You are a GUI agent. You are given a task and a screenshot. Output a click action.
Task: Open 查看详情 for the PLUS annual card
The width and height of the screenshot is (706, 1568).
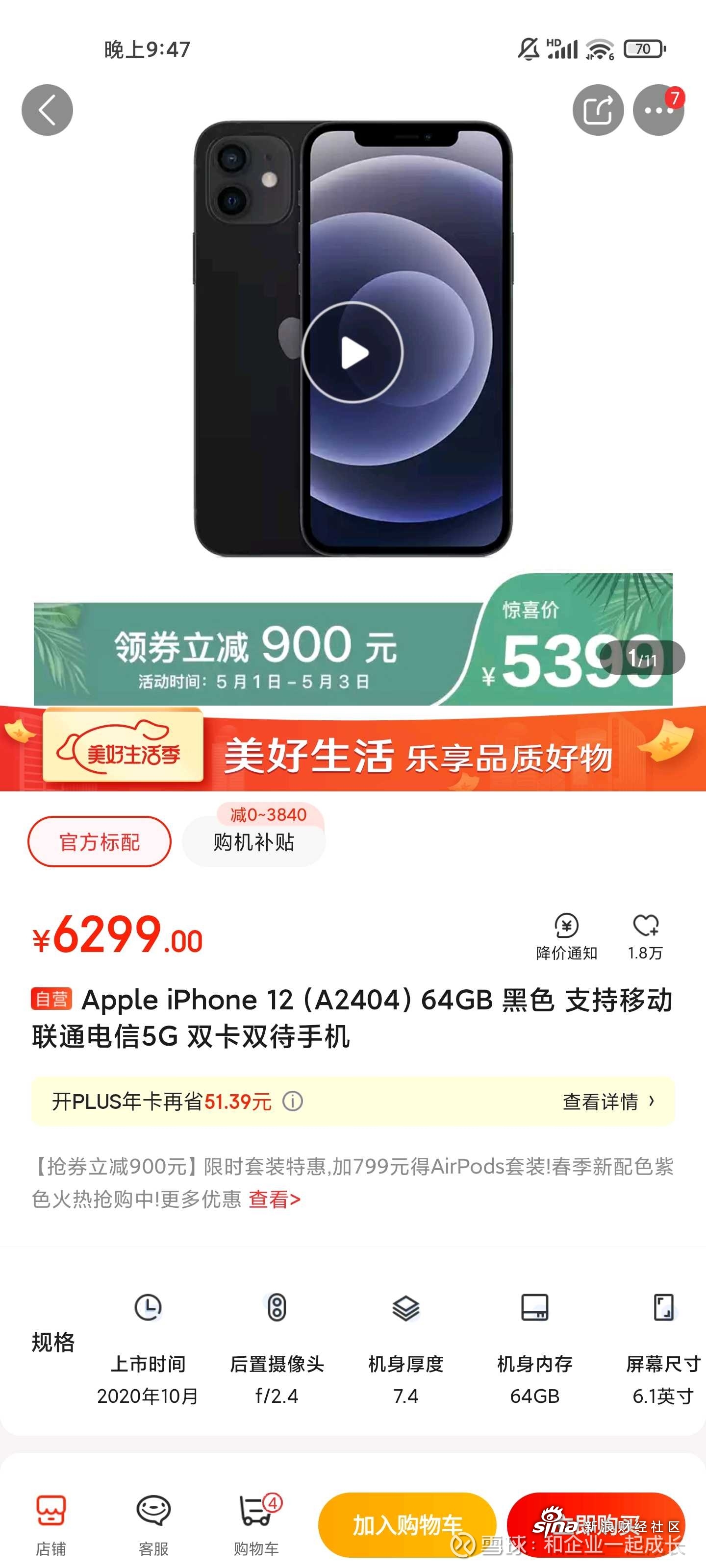(x=608, y=1101)
